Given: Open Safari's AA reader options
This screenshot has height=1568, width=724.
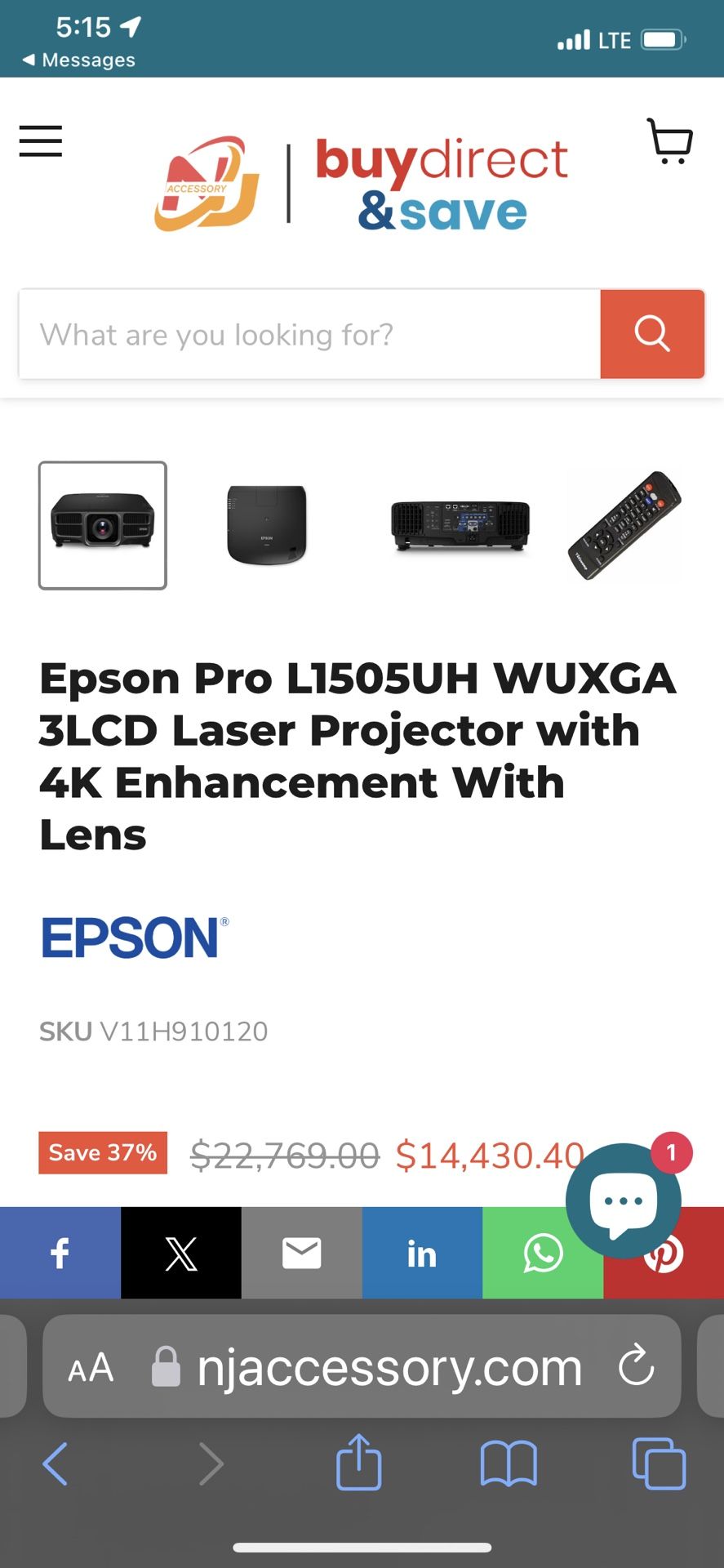Looking at the screenshot, I should (x=91, y=1366).
